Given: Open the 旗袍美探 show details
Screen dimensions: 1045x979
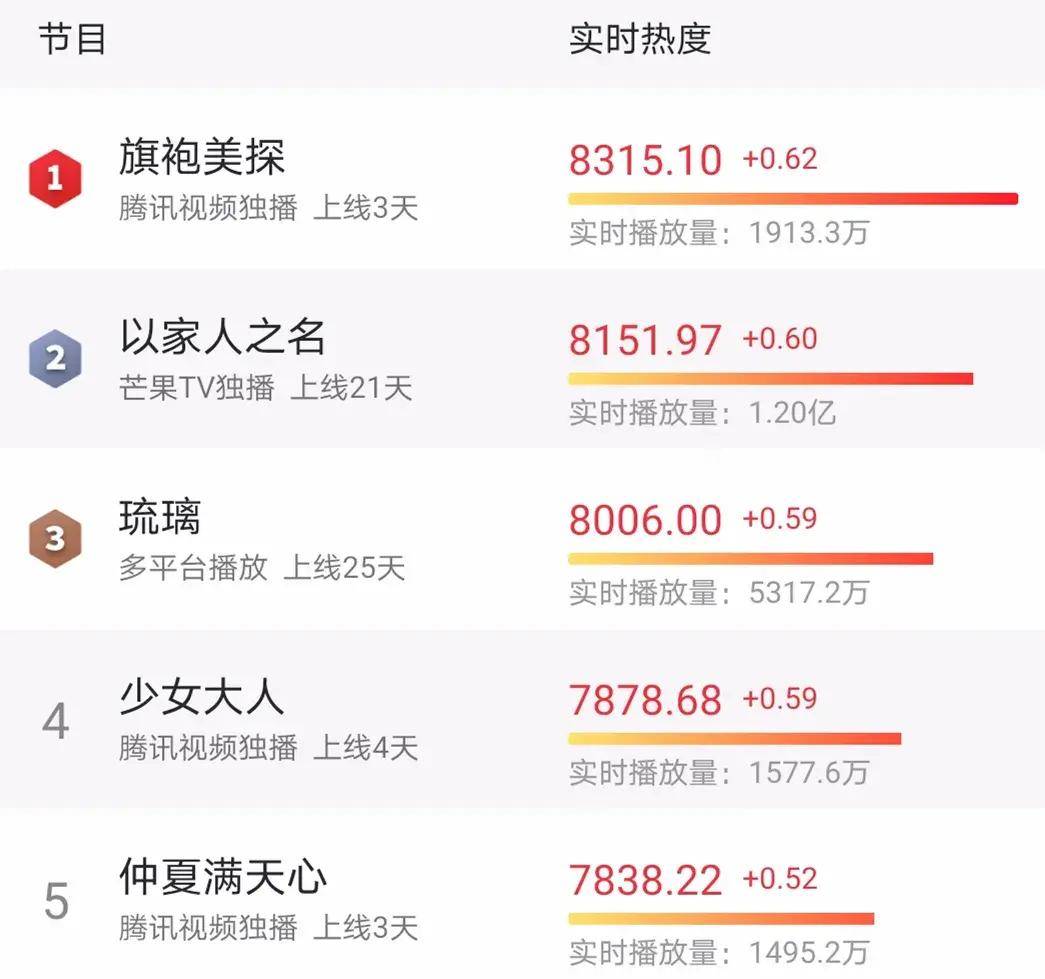Looking at the screenshot, I should (202, 159).
